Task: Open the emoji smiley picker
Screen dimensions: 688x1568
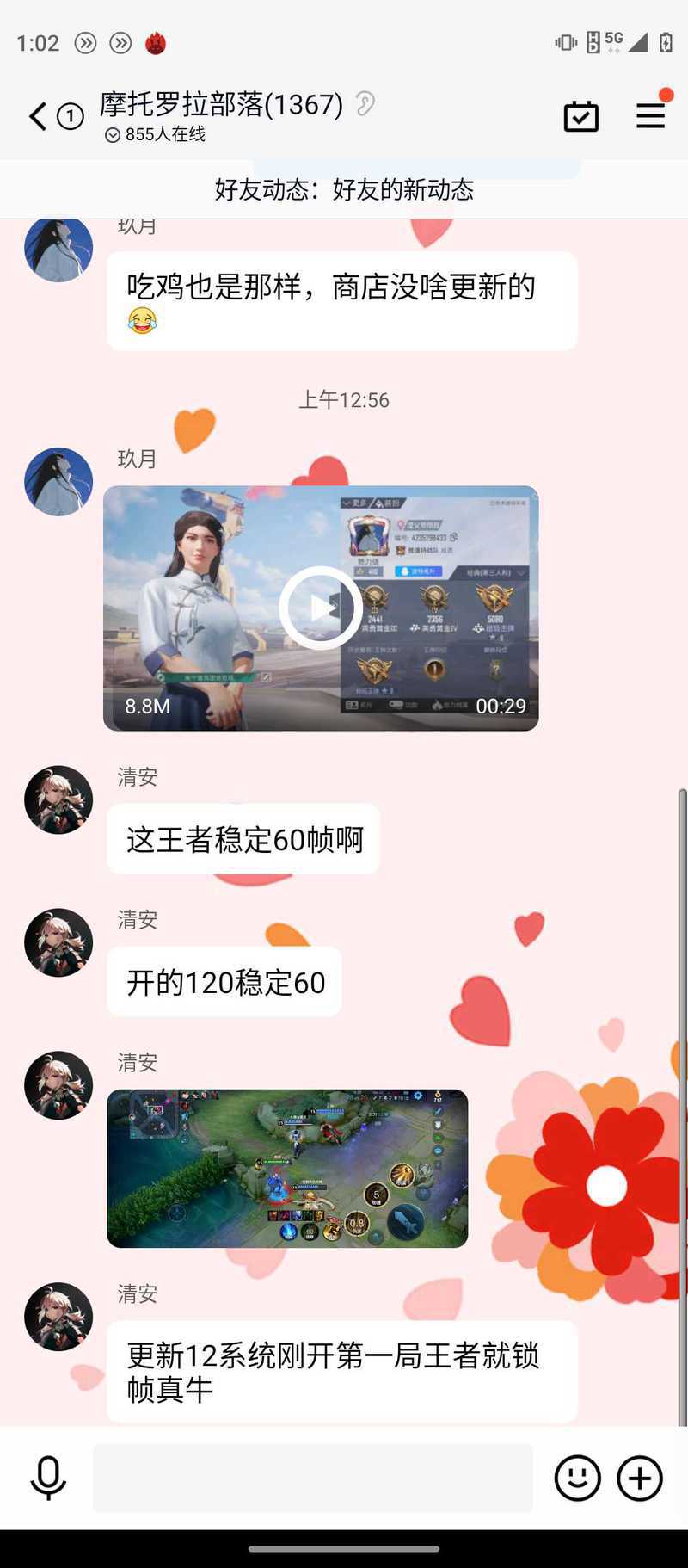Action: [578, 1478]
